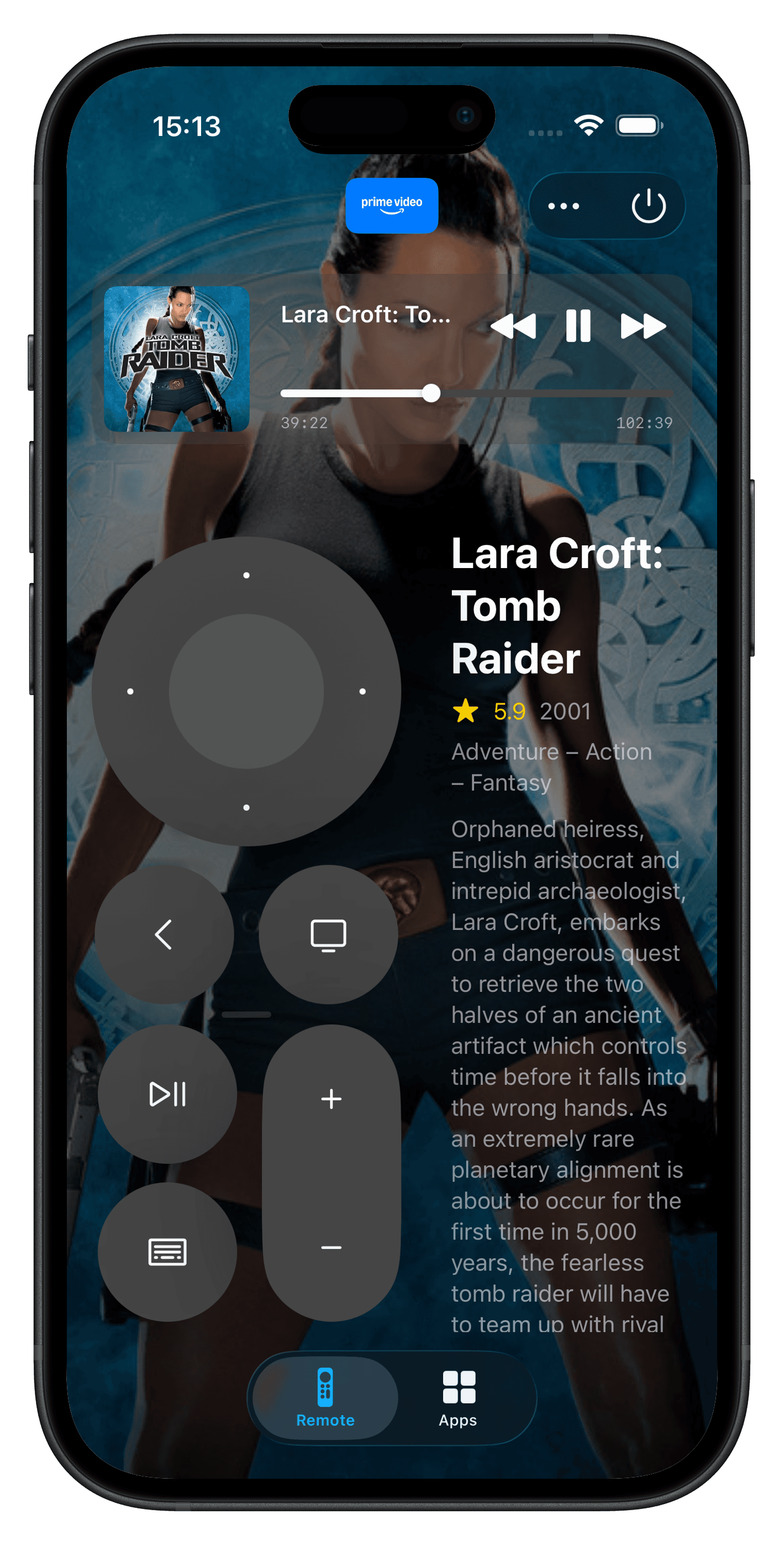Tap the d-pad right direction
The image size is (784, 1545).
[362, 691]
